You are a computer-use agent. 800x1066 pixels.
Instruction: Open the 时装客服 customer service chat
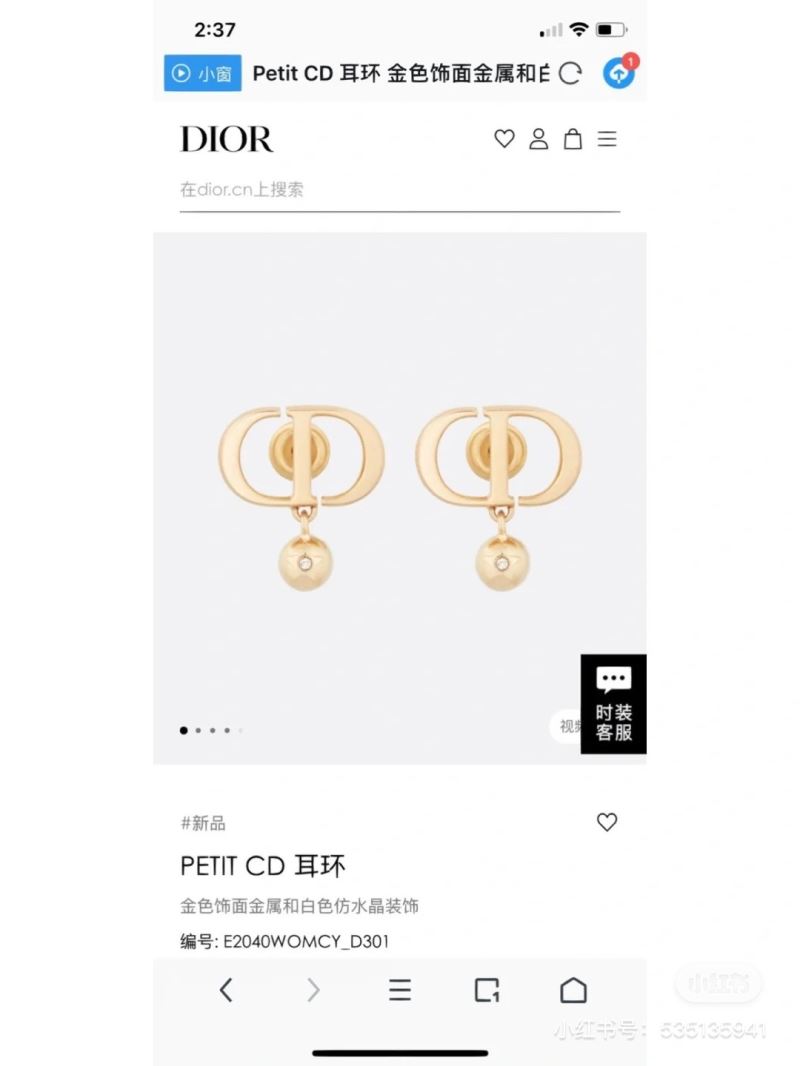click(x=612, y=705)
